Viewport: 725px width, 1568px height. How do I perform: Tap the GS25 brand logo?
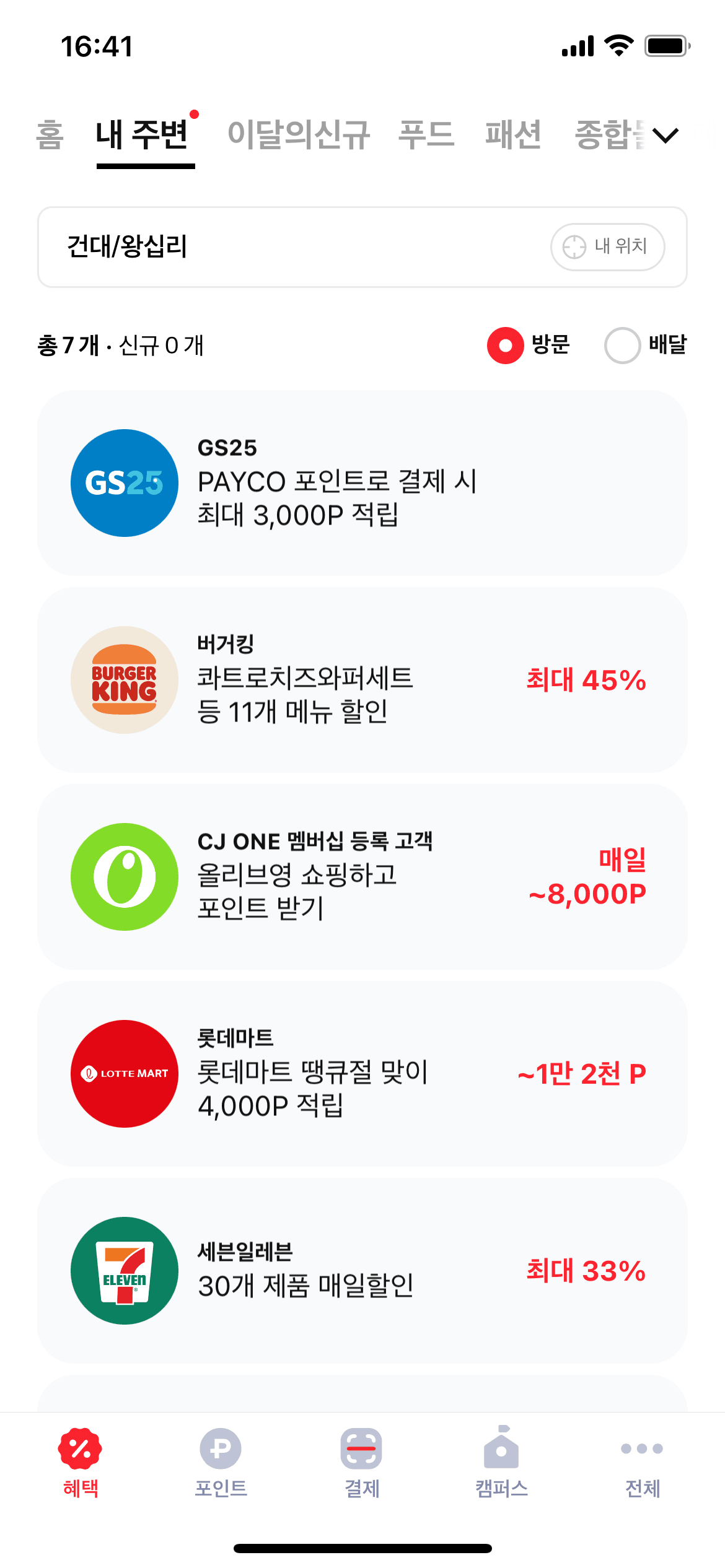pos(124,482)
